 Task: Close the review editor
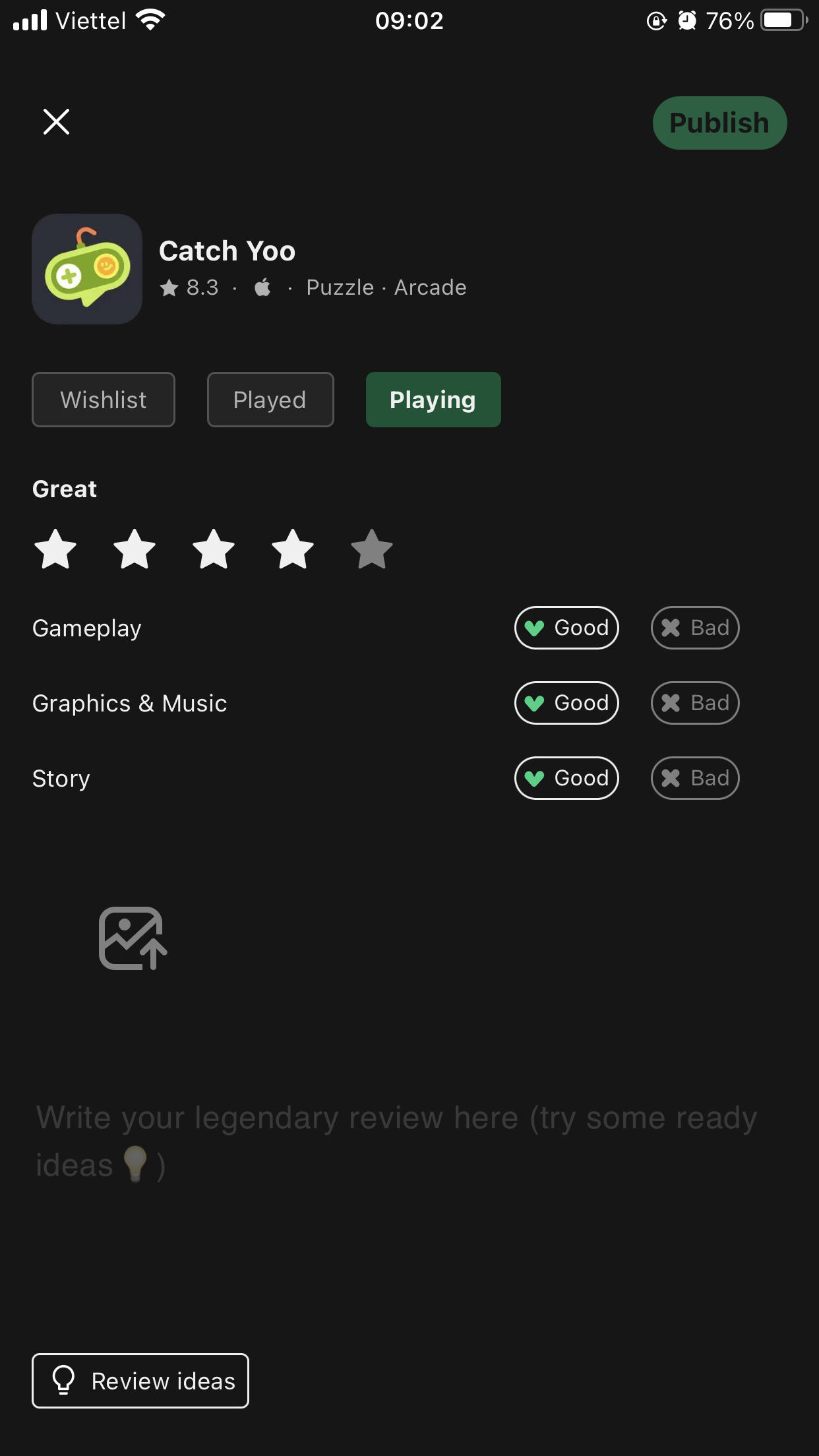(56, 122)
